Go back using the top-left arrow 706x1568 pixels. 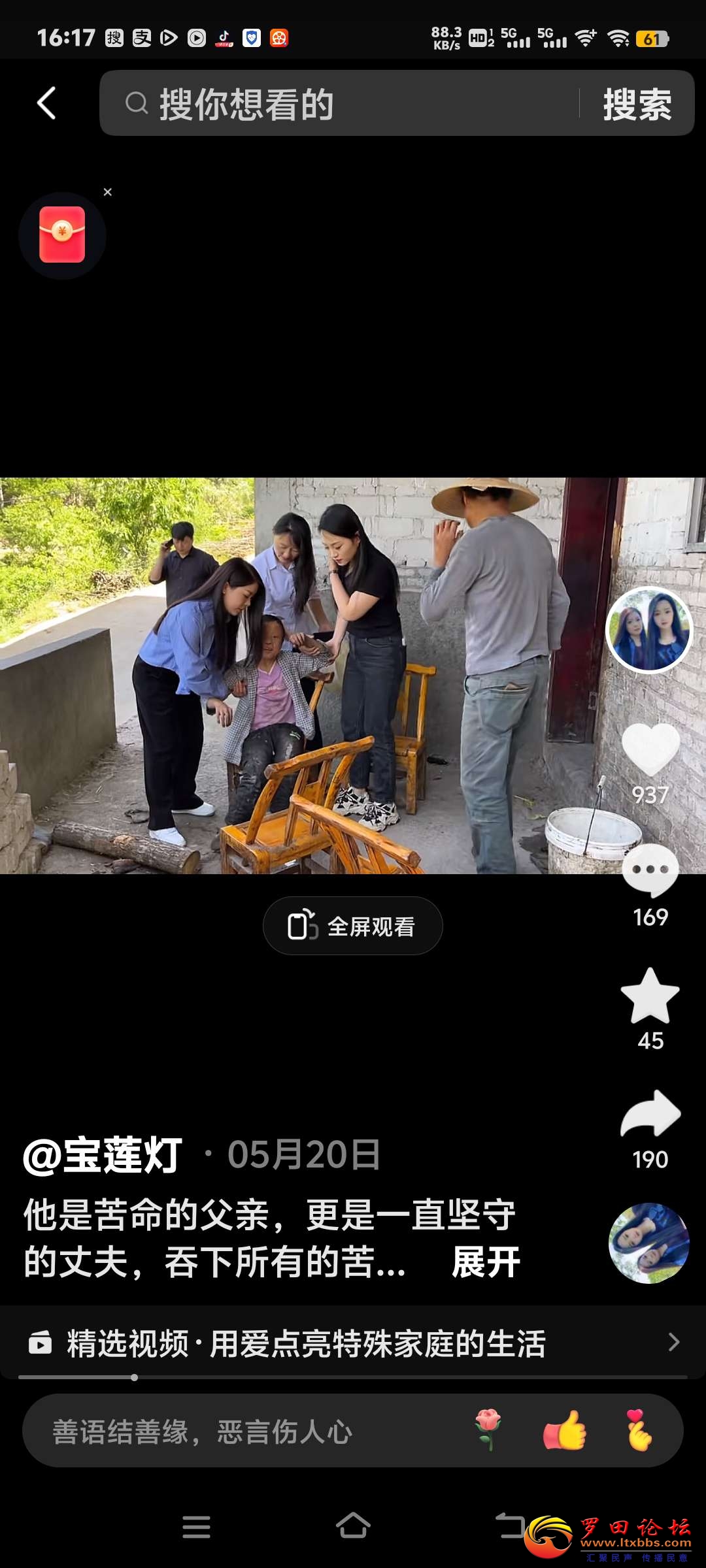(x=46, y=104)
